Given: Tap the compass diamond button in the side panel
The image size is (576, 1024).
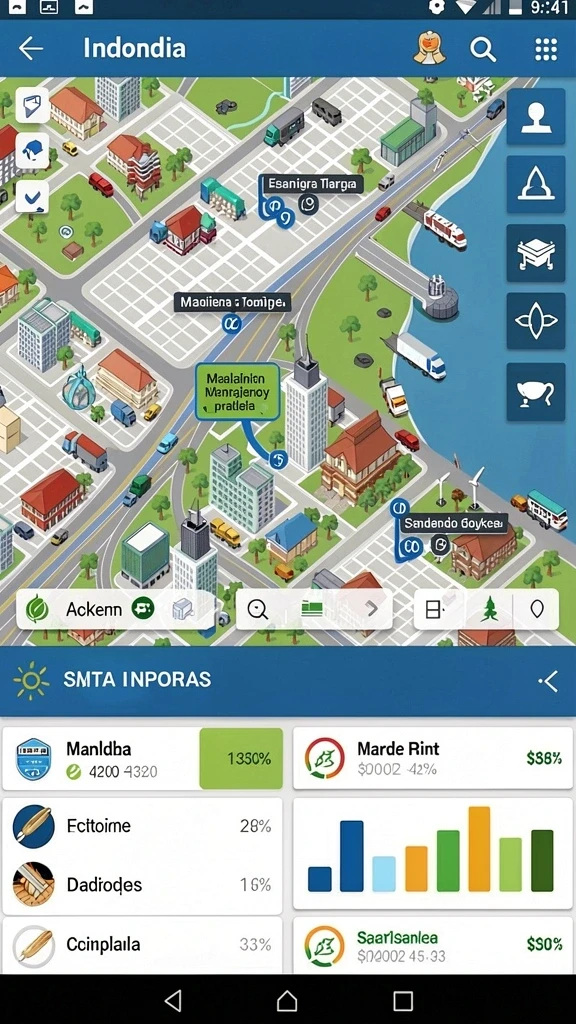Looking at the screenshot, I should (x=536, y=321).
